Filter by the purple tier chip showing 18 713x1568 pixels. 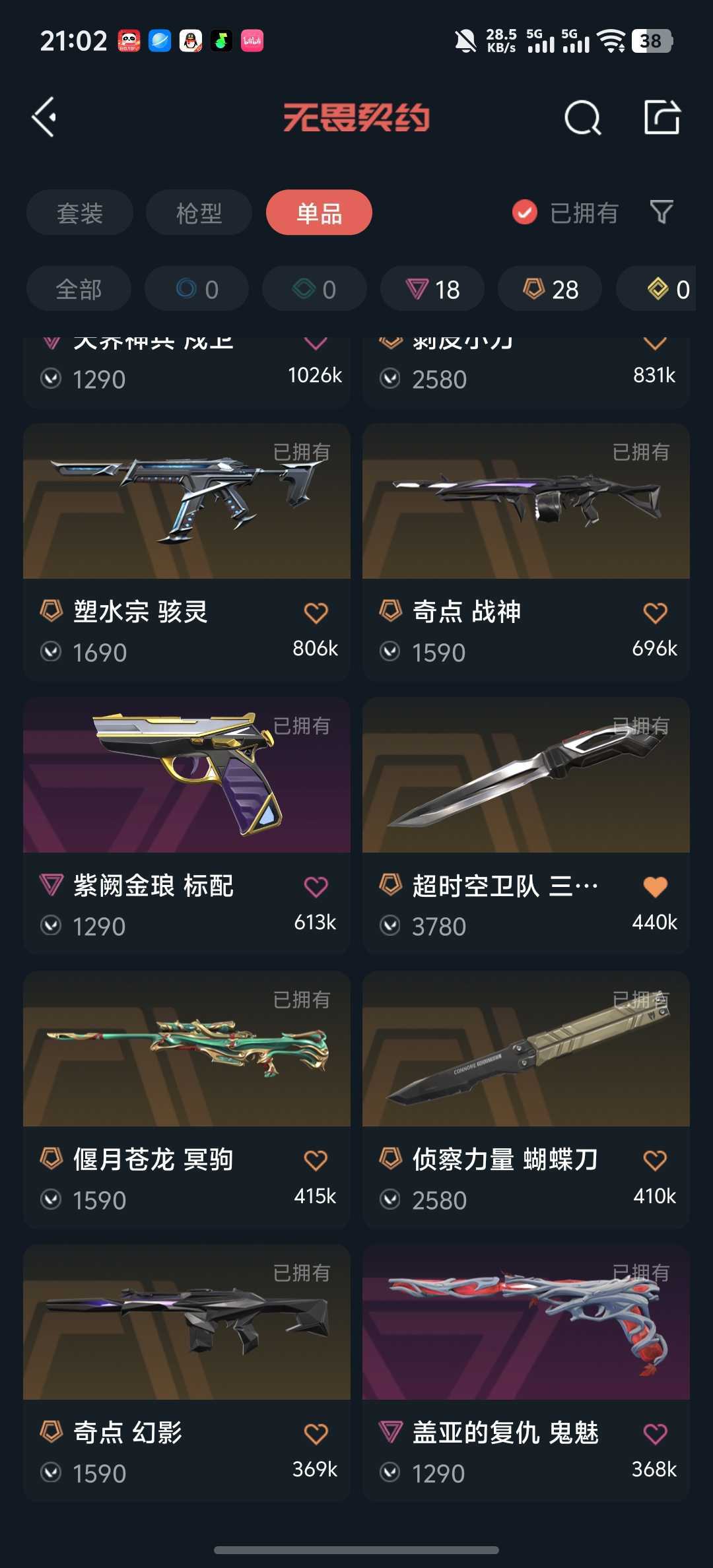[432, 289]
